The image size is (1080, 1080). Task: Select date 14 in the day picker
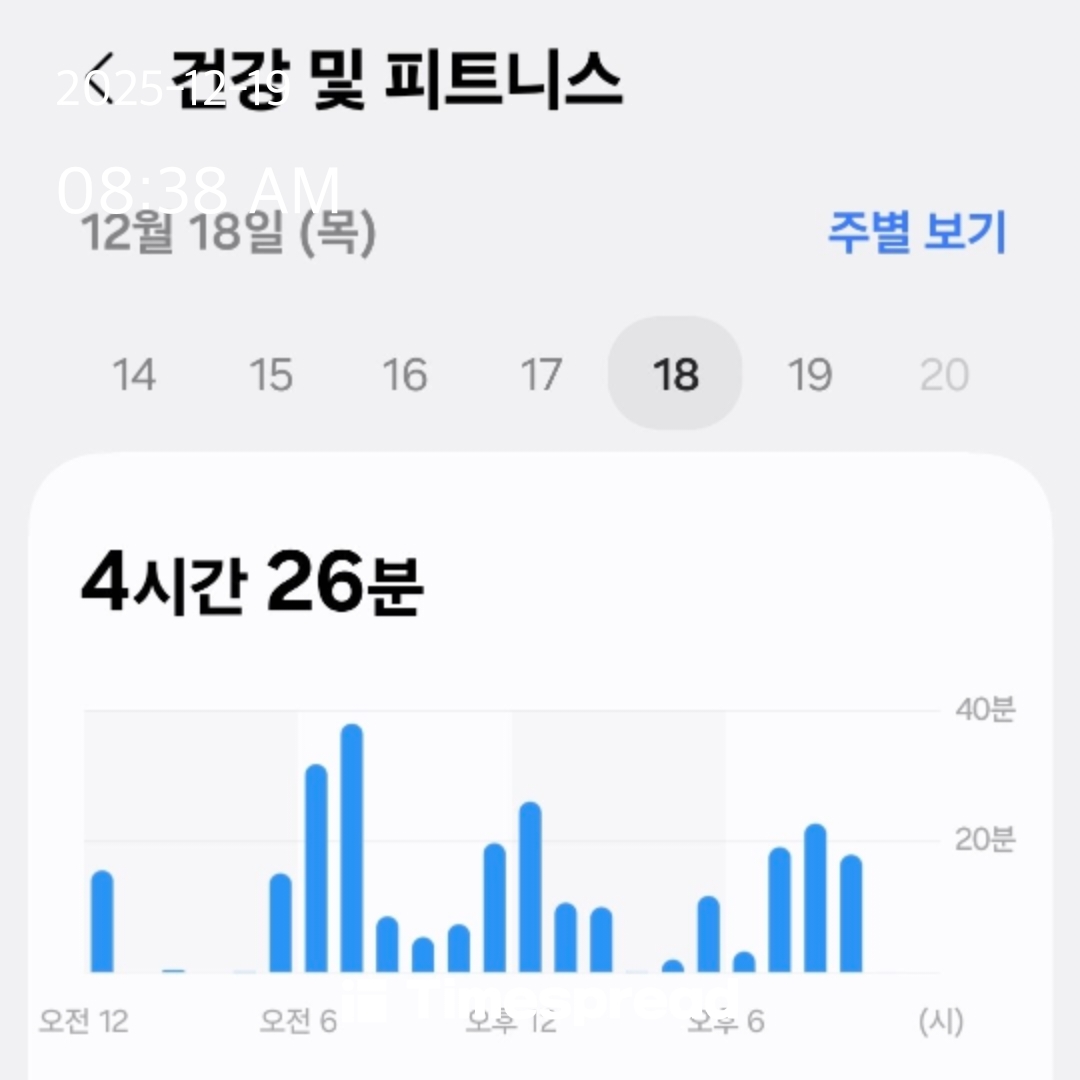(134, 376)
